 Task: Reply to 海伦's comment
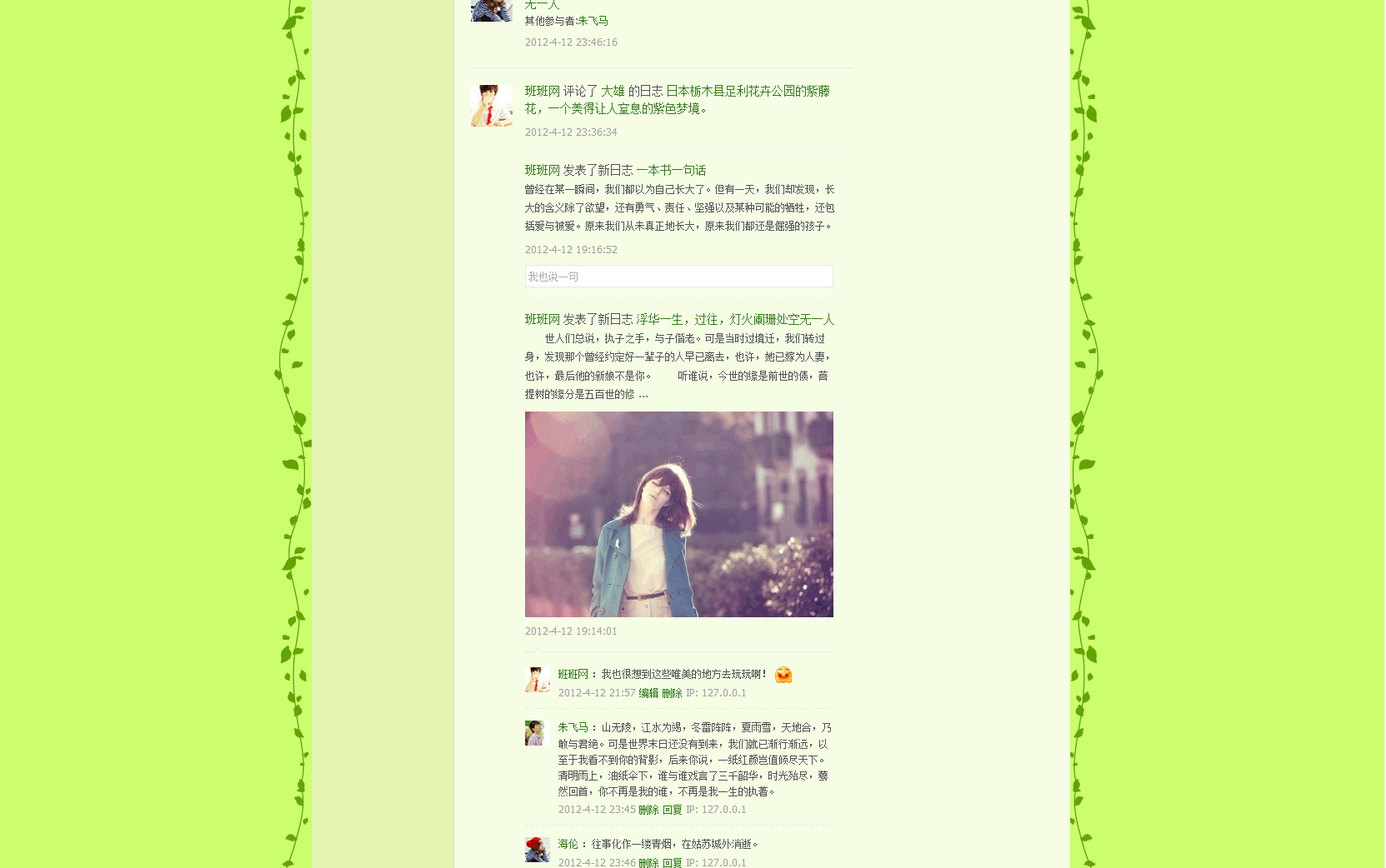pos(672,863)
